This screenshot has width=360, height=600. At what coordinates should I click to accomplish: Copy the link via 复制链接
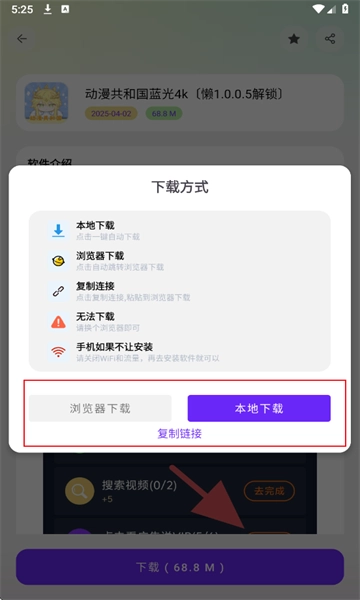180,434
